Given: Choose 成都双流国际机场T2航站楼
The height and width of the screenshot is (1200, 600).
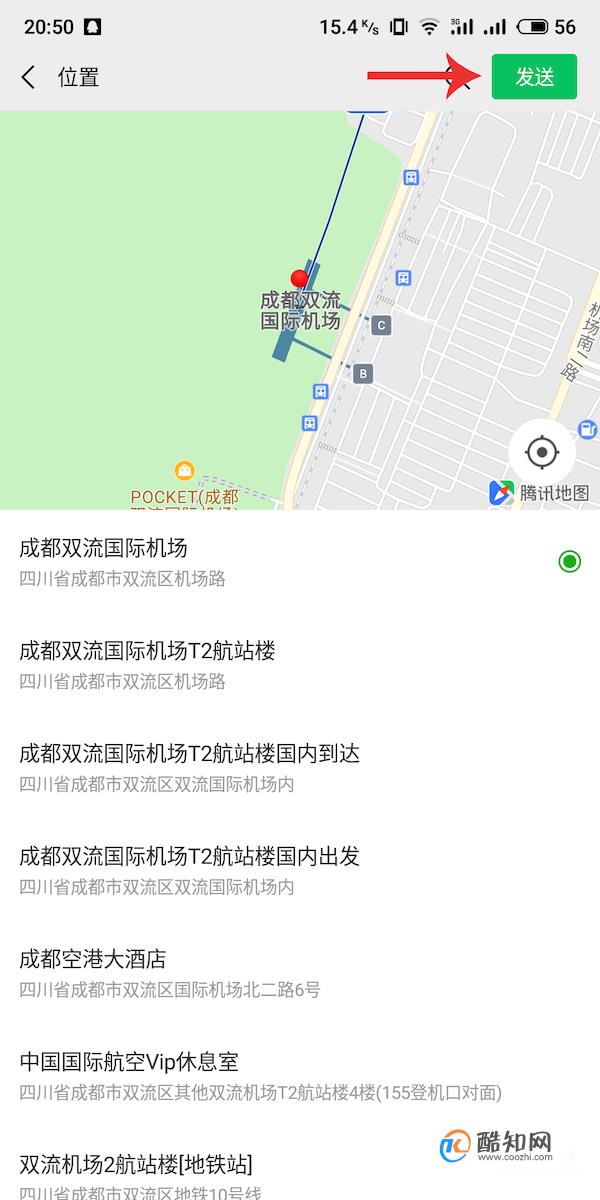Looking at the screenshot, I should [300, 665].
